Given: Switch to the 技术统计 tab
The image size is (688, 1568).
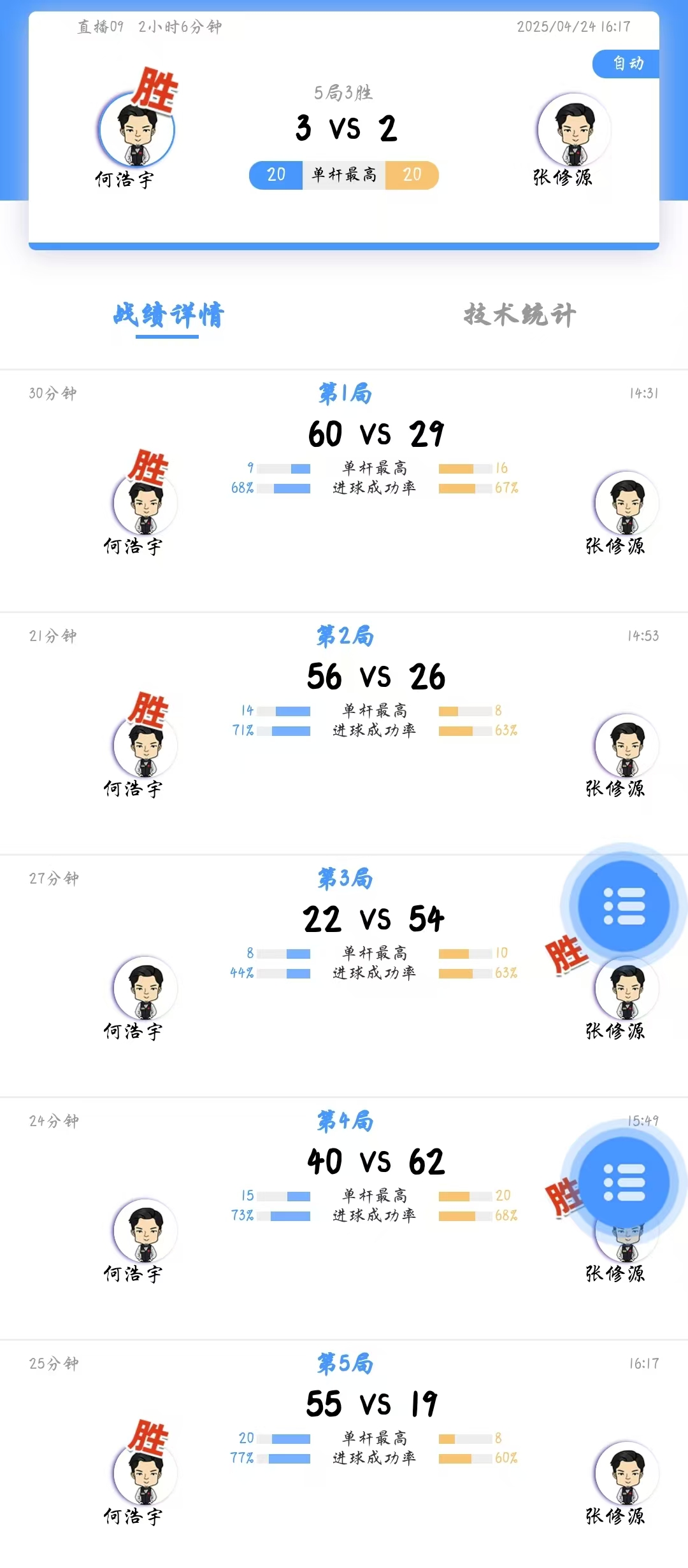Looking at the screenshot, I should coord(520,314).
